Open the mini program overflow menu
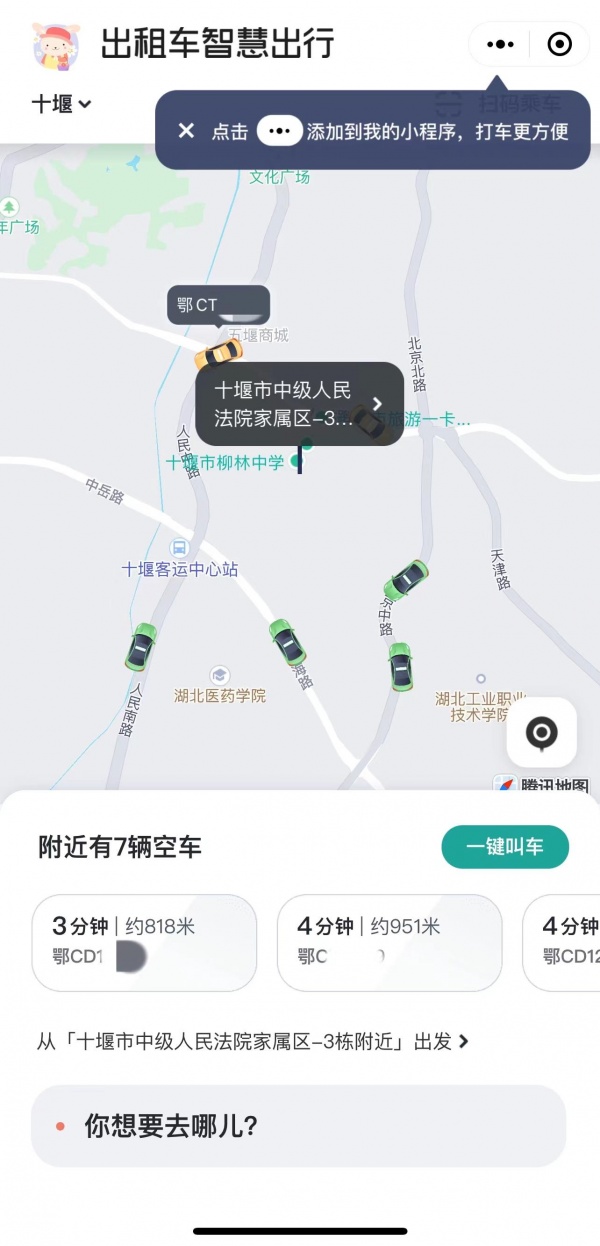Viewport: 600px width, 1246px height. 500,44
